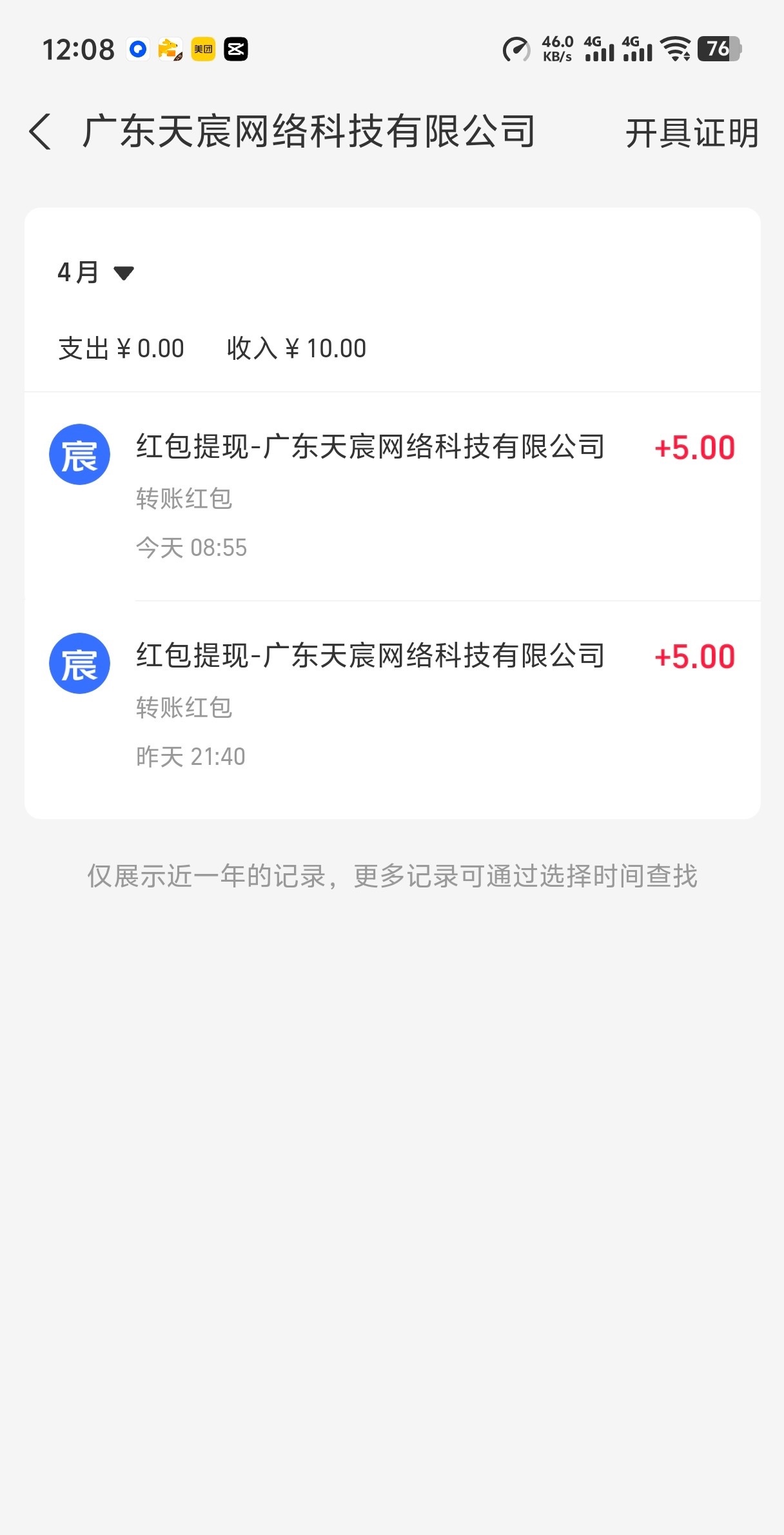The image size is (784, 1535).
Task: Open the 昨天 21:40 红包提现 record
Action: [x=392, y=704]
